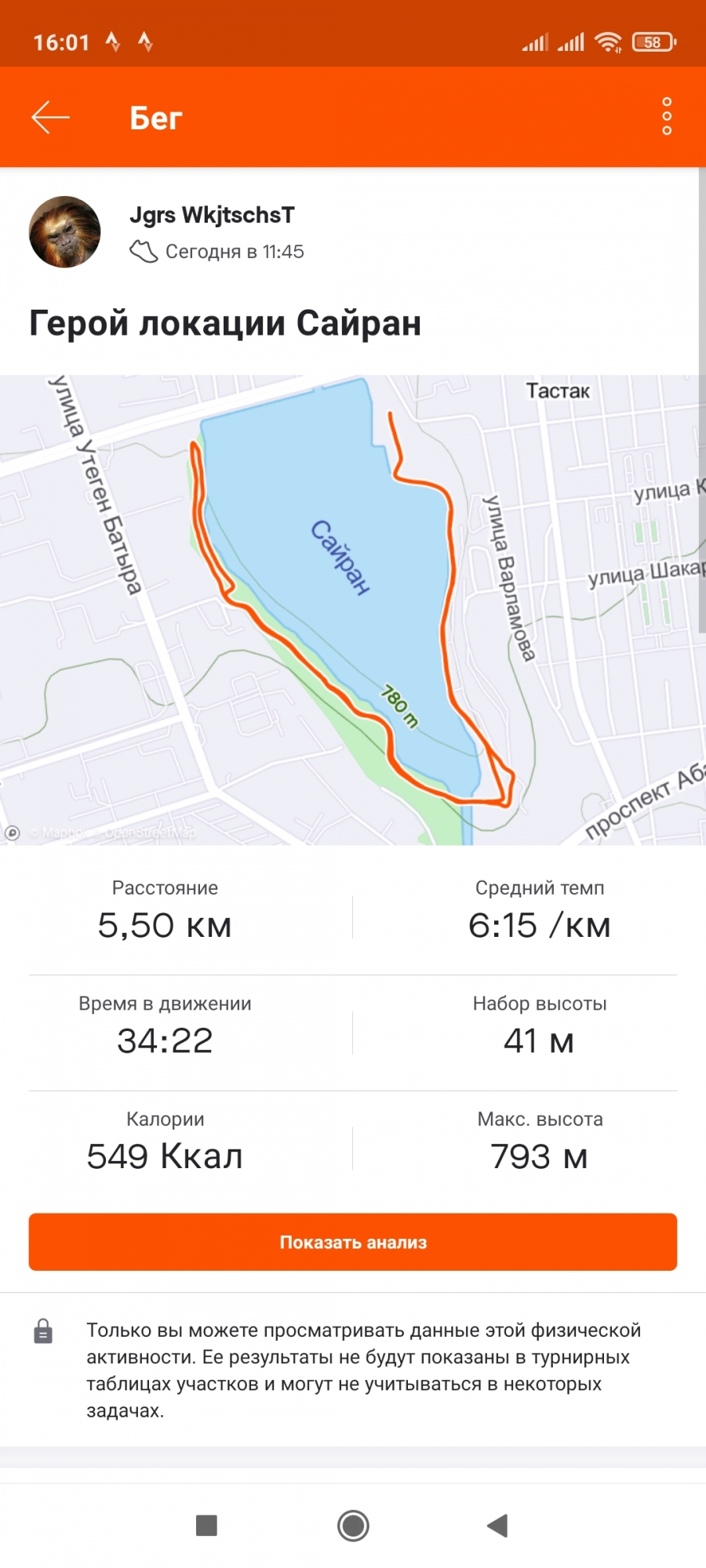Open the three-dot overflow menu
The width and height of the screenshot is (706, 1568).
click(x=667, y=117)
